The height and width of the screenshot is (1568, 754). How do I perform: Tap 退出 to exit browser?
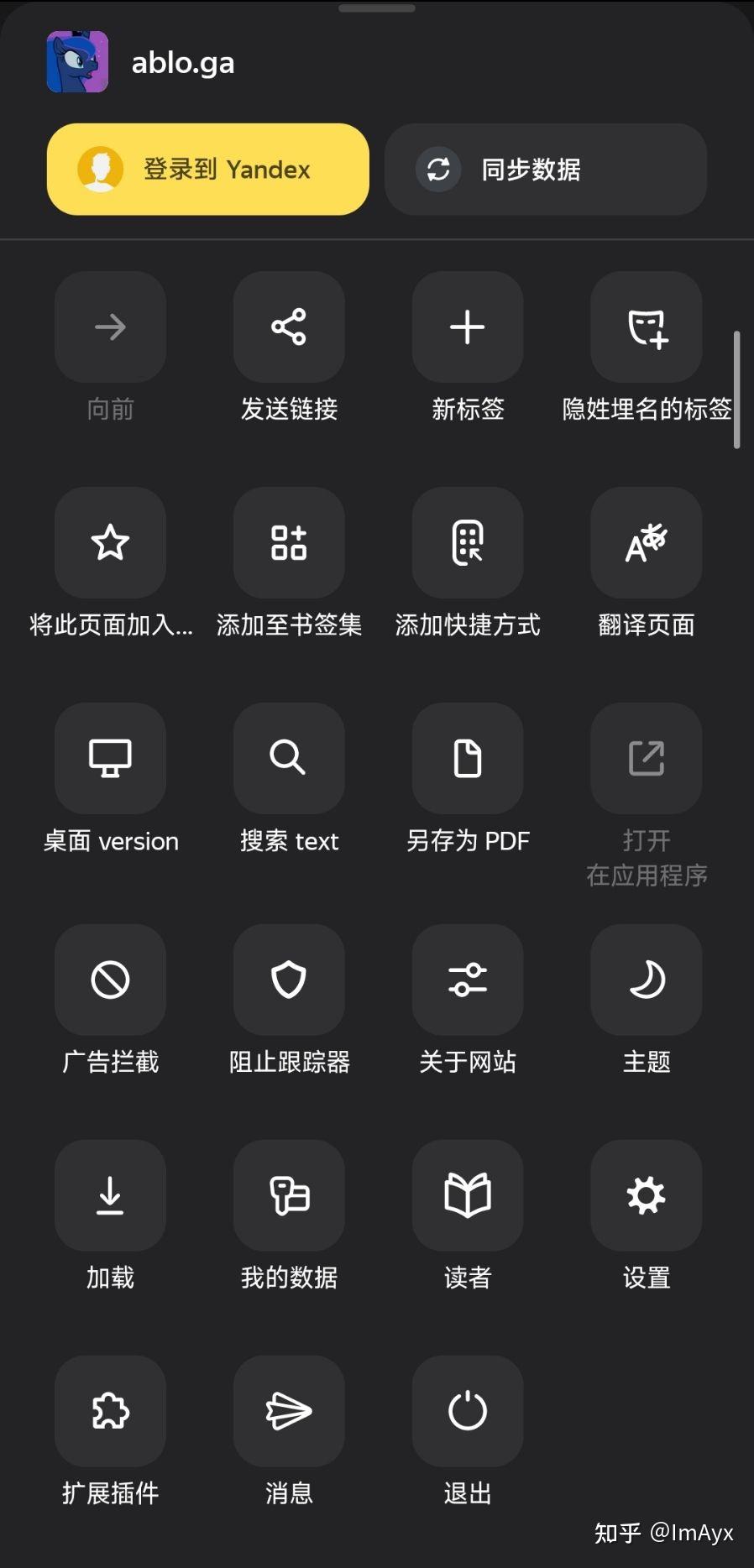point(468,1411)
